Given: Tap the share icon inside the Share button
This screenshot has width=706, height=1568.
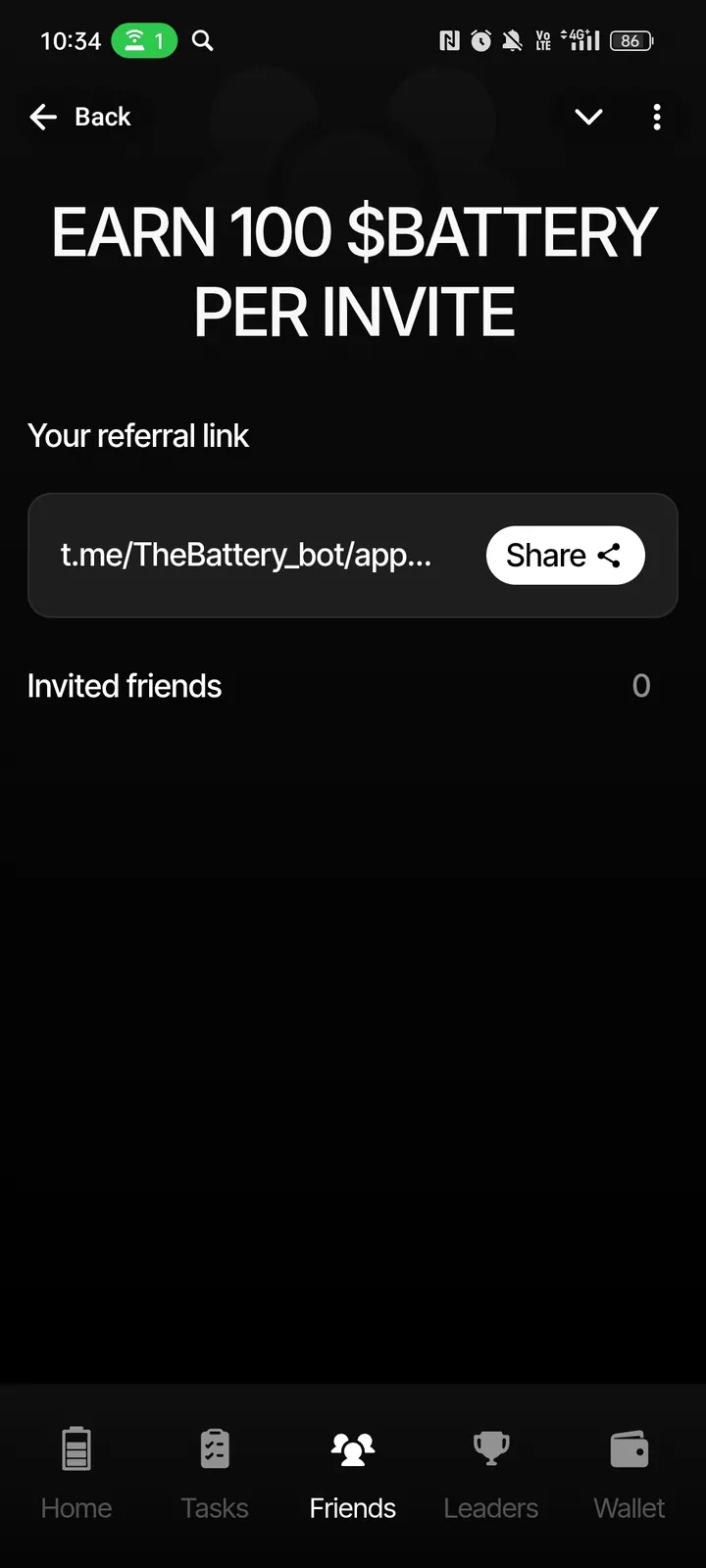Looking at the screenshot, I should [608, 555].
